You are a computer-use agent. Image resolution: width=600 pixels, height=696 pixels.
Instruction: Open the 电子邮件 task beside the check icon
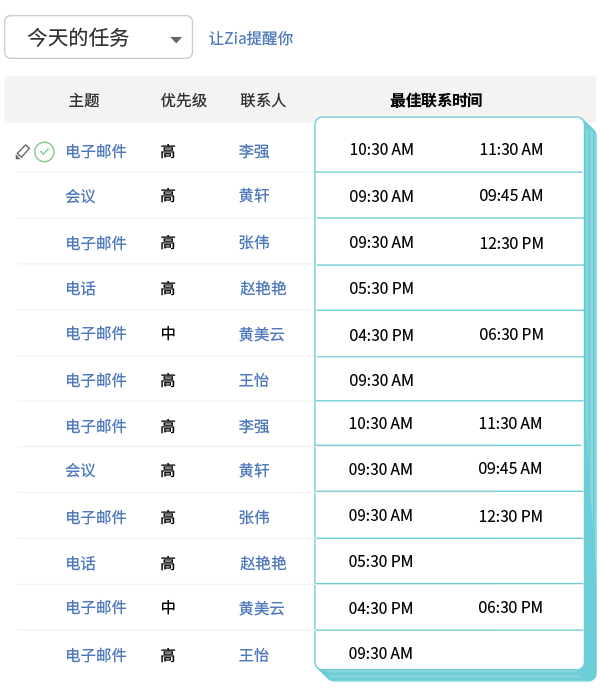96,152
